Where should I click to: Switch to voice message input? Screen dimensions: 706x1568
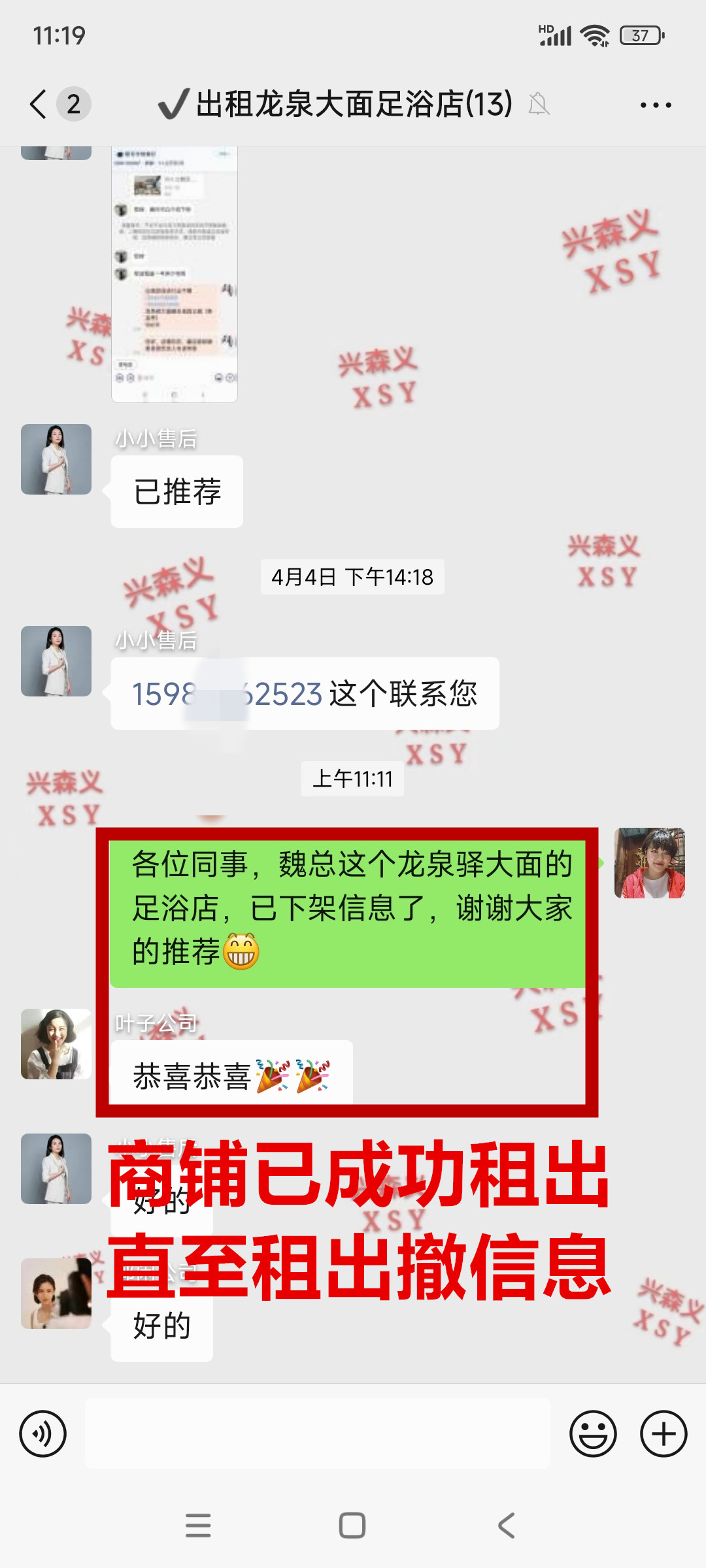43,1434
